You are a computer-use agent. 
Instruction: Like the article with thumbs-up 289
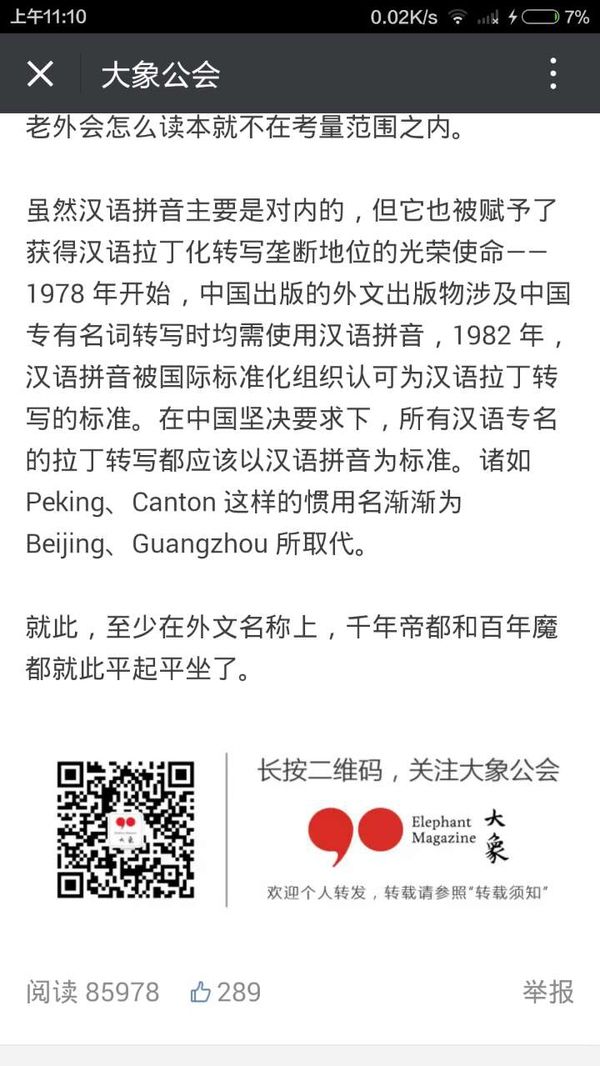(226, 992)
